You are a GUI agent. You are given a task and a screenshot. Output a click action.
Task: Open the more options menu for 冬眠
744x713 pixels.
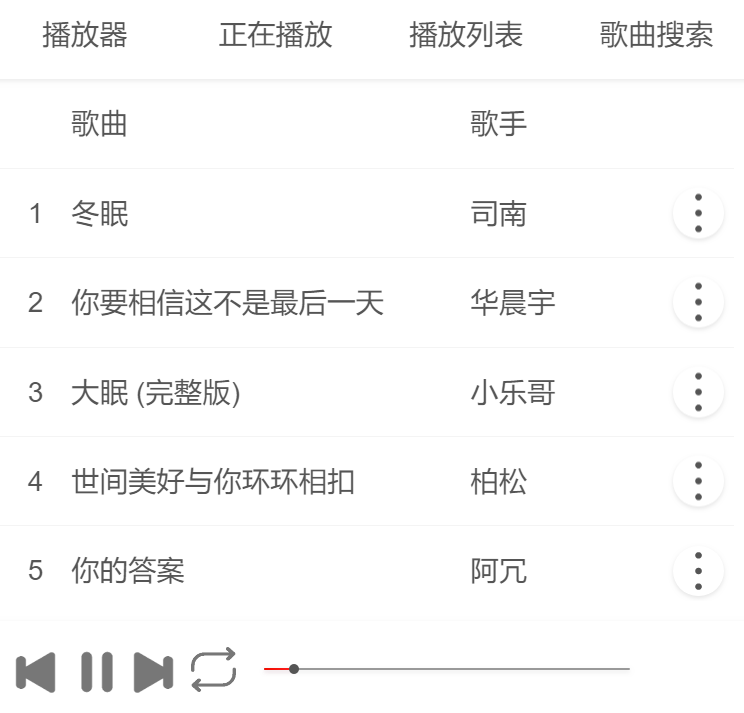pos(698,213)
